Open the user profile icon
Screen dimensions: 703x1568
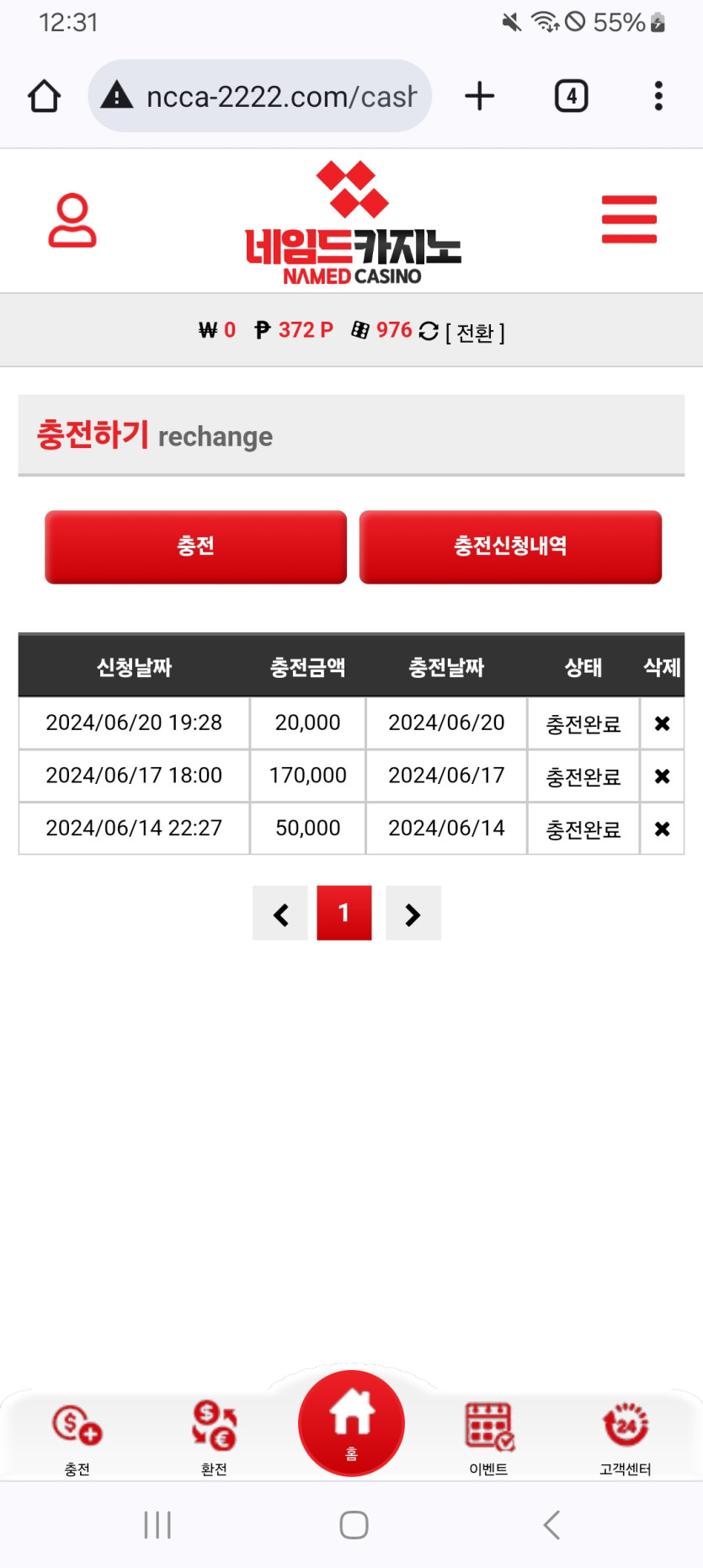[72, 221]
